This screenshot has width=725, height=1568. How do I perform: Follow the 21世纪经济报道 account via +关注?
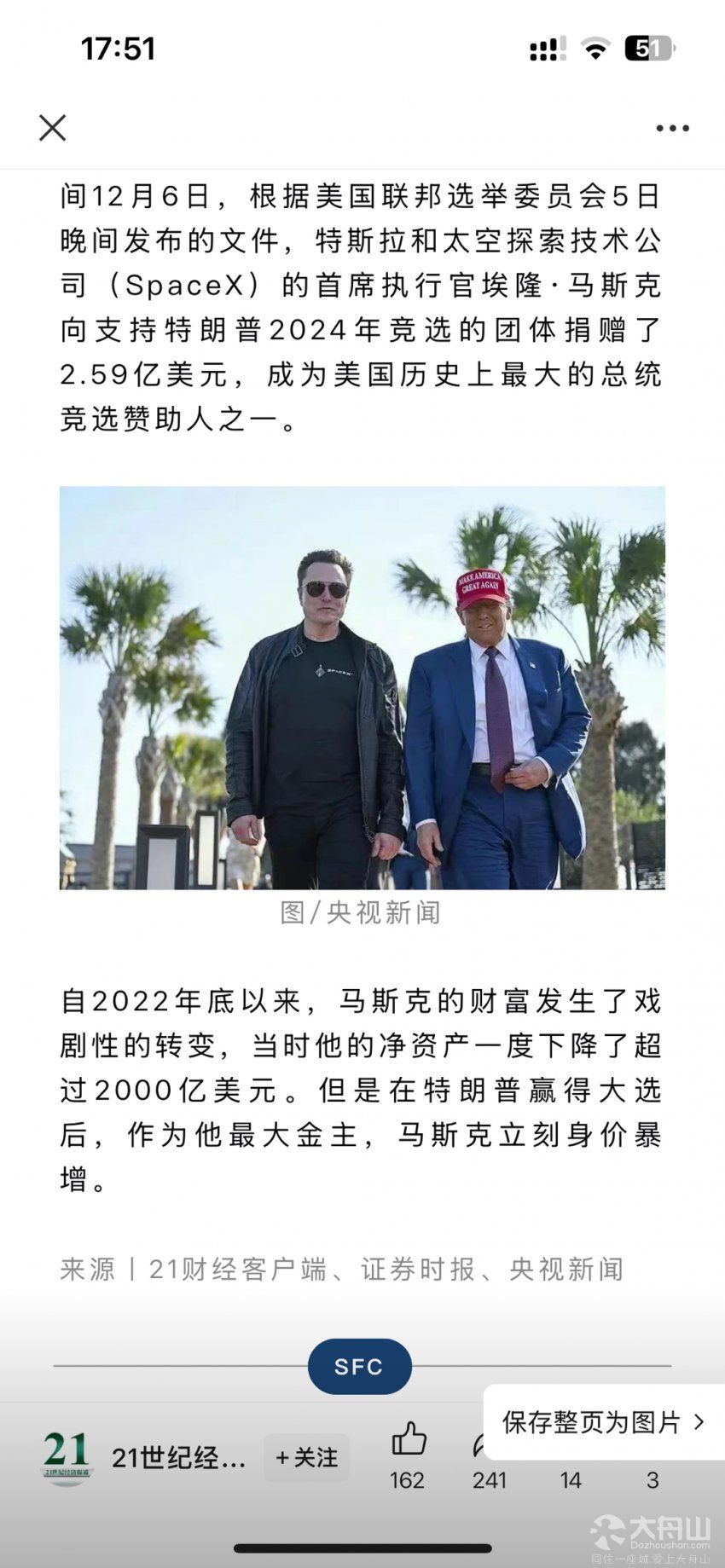(x=306, y=1457)
